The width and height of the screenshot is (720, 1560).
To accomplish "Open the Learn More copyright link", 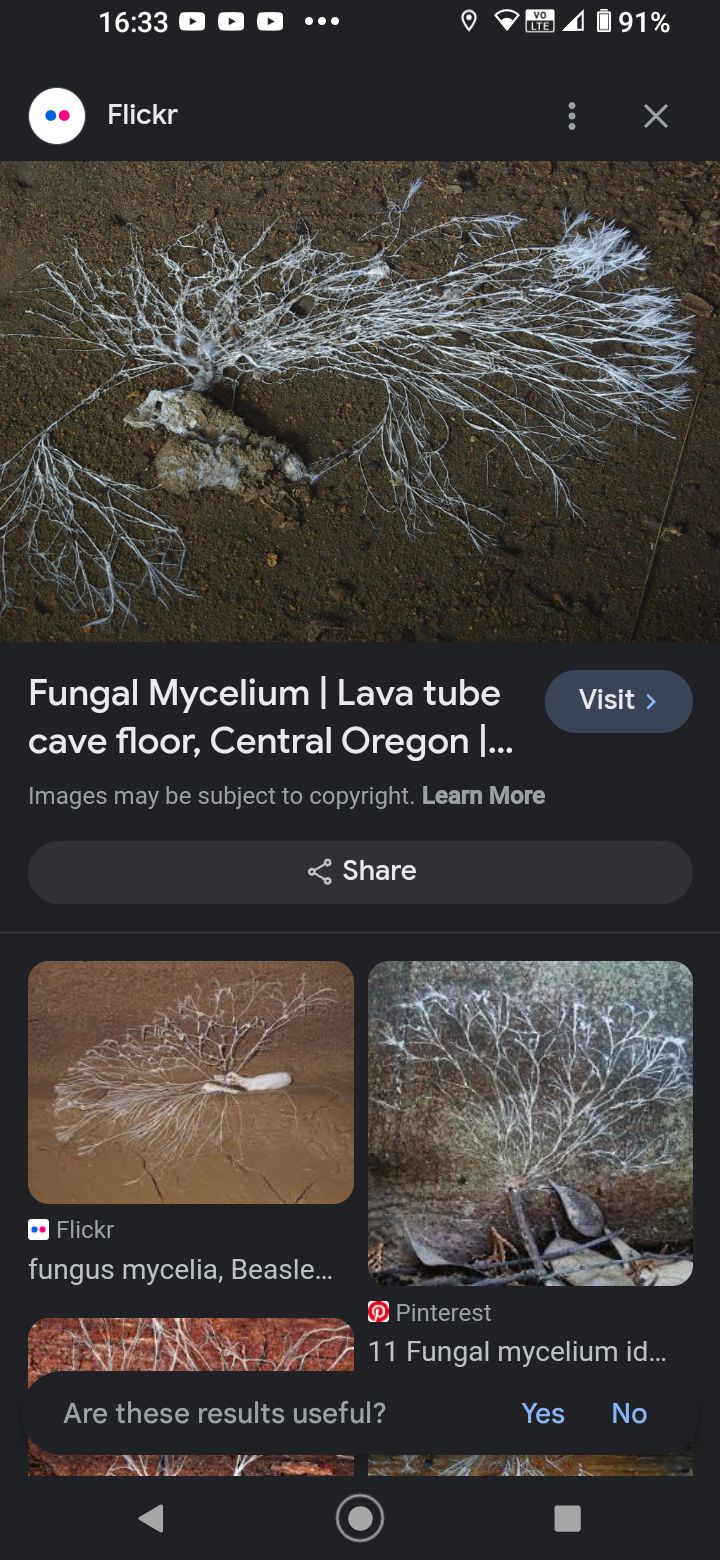I will click(x=483, y=795).
